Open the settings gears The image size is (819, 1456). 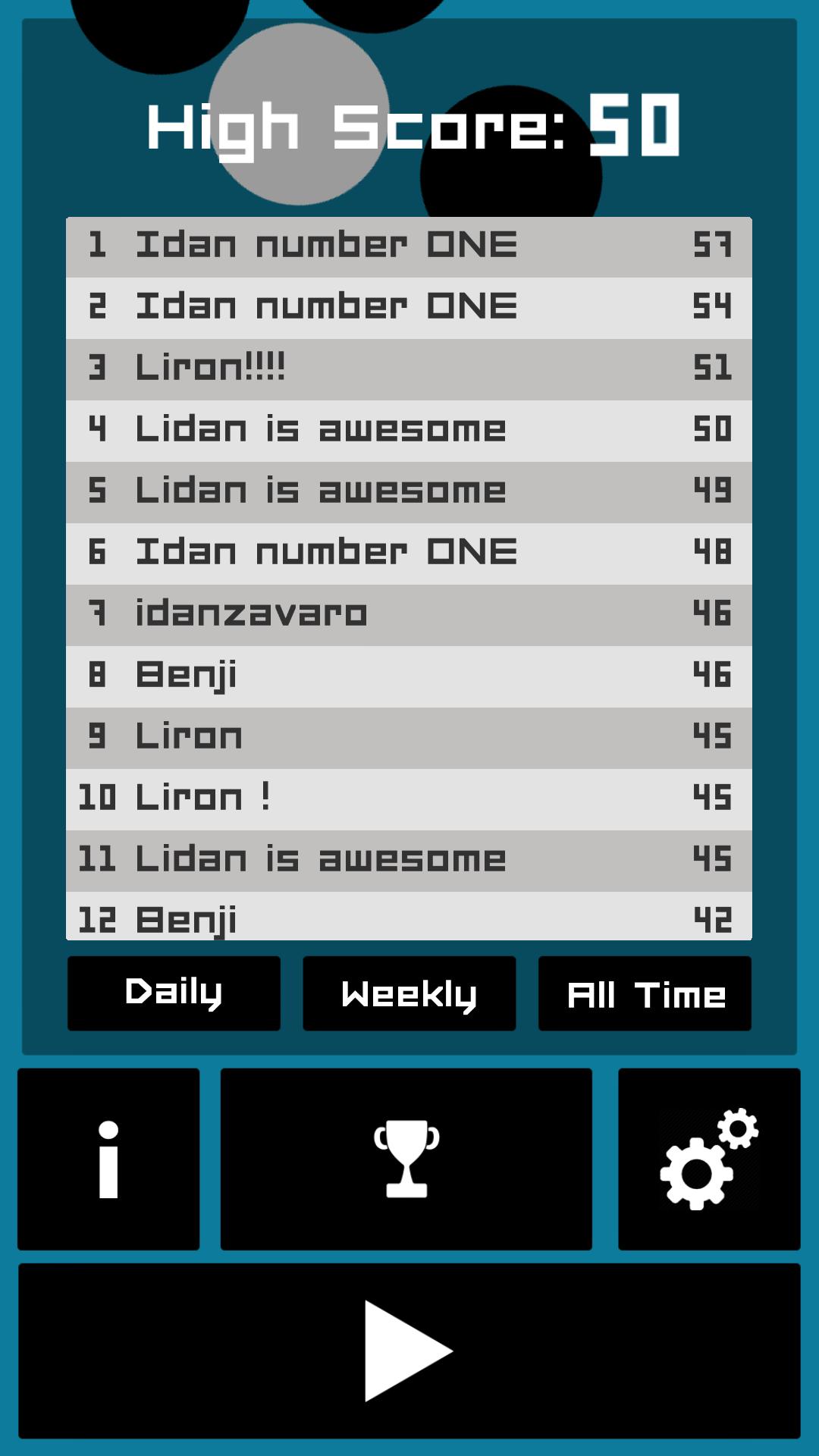pyautogui.click(x=709, y=1159)
